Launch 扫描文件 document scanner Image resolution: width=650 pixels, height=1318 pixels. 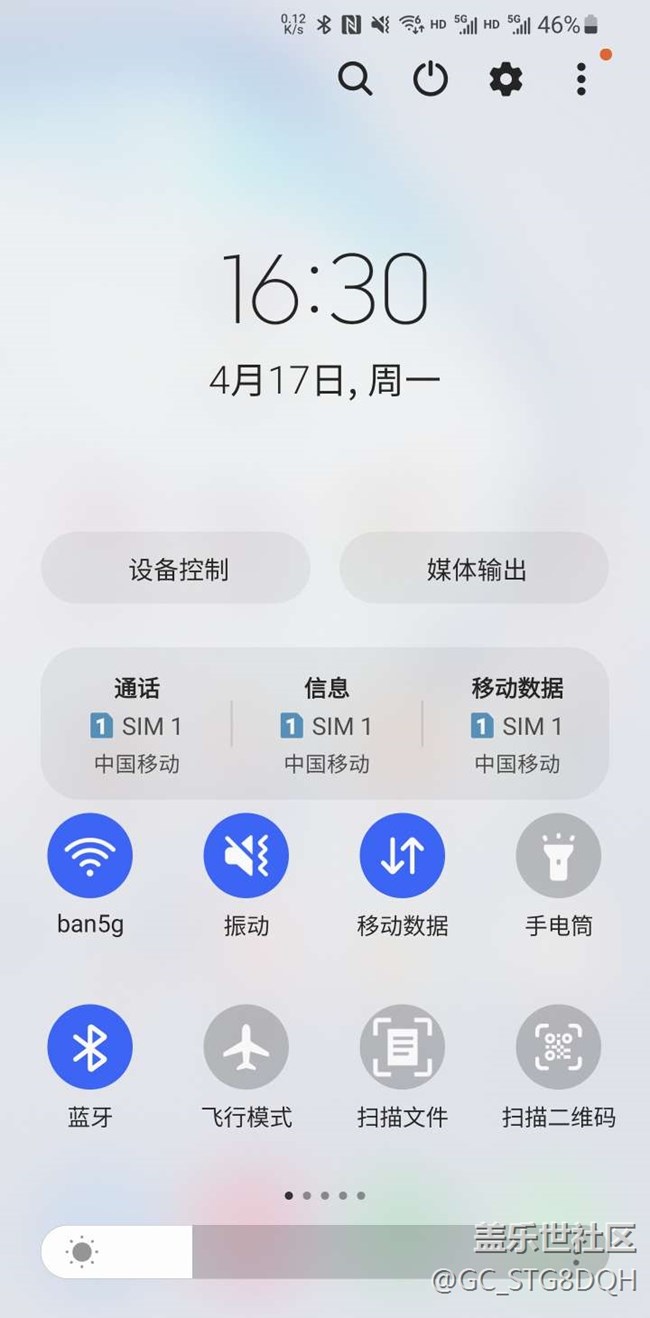402,1047
